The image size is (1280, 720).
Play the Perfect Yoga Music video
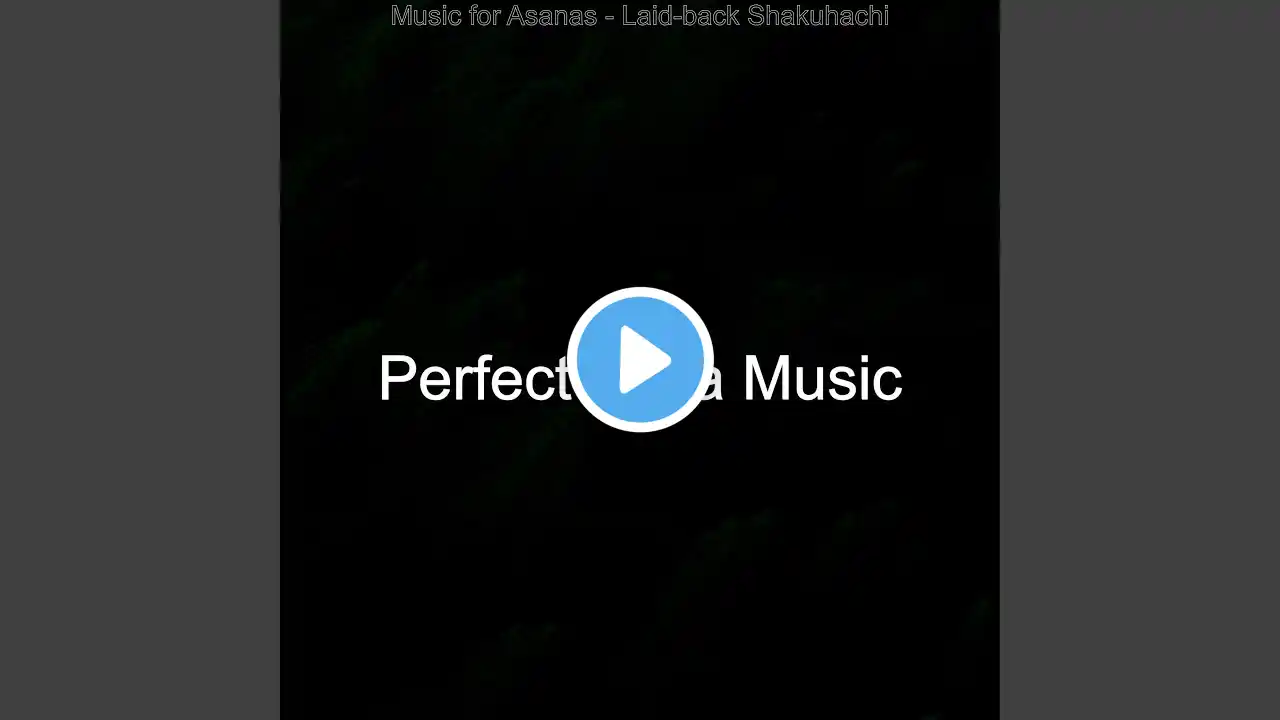point(640,360)
